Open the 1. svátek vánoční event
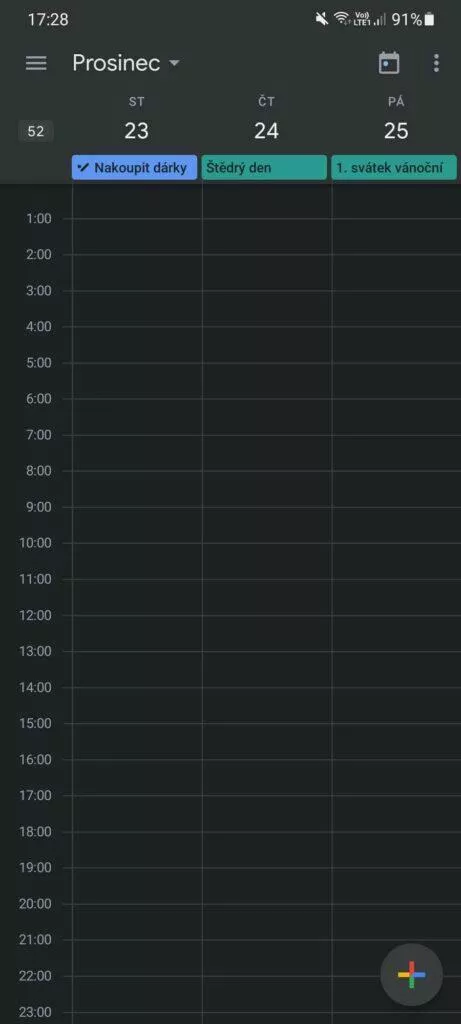 (394, 167)
